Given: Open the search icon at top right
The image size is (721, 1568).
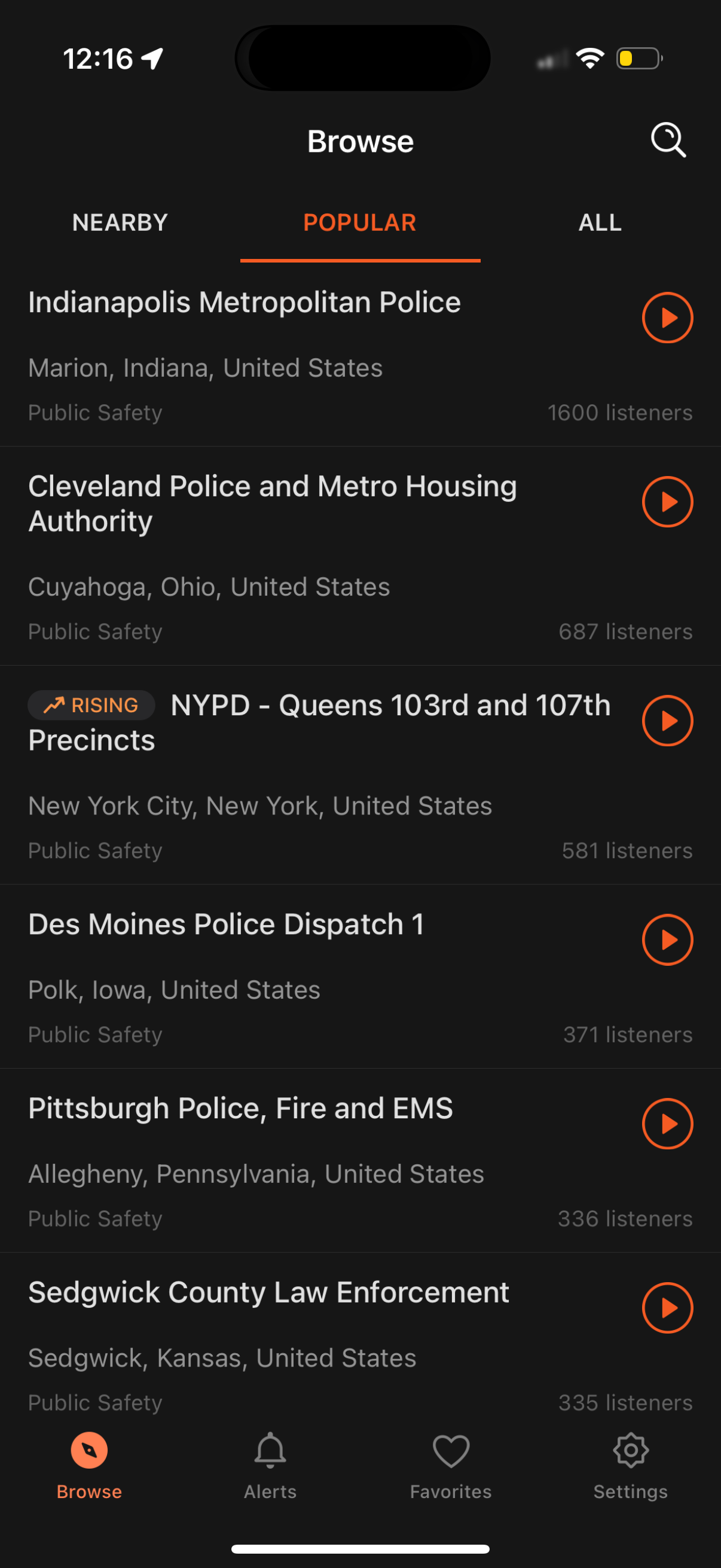Looking at the screenshot, I should 667,140.
